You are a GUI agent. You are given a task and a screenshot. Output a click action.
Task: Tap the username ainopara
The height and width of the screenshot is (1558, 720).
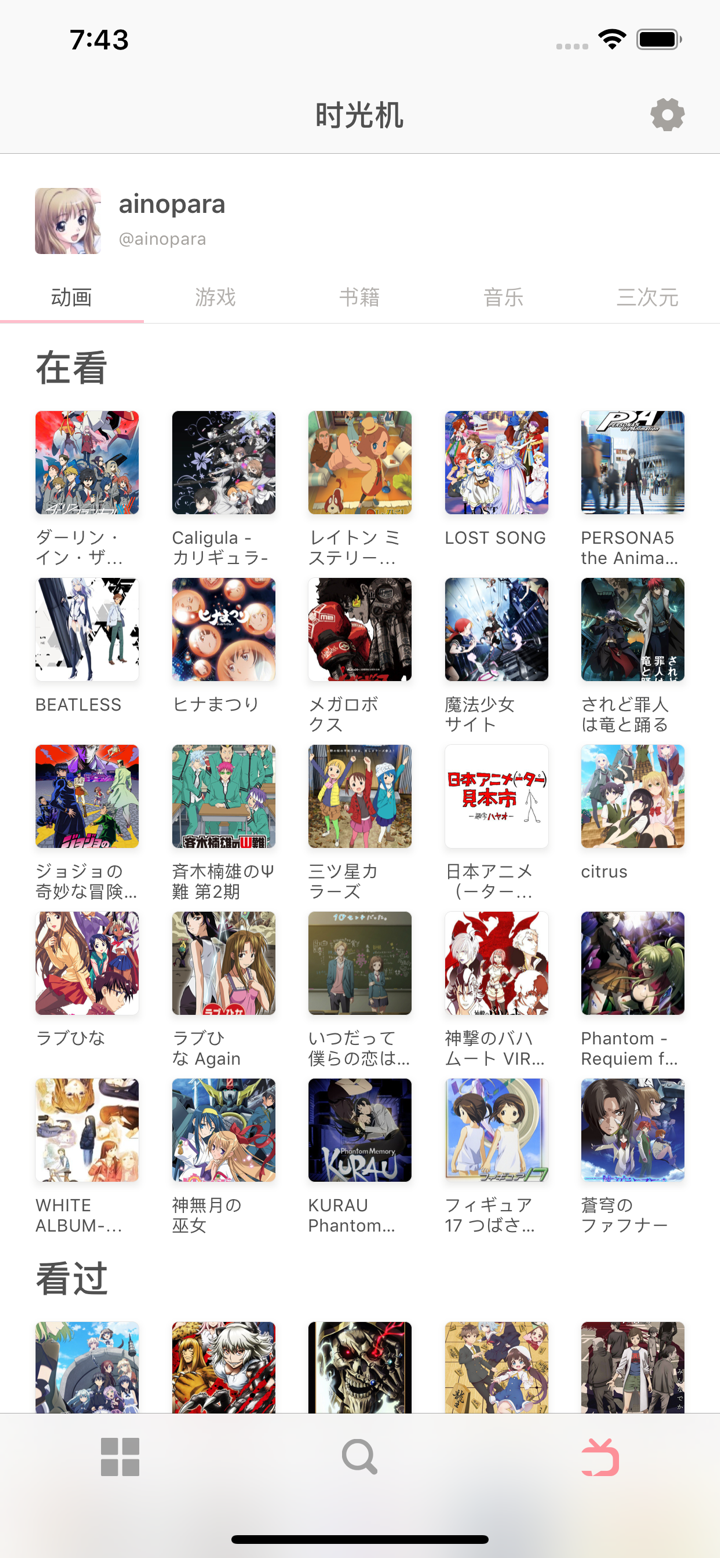(171, 204)
